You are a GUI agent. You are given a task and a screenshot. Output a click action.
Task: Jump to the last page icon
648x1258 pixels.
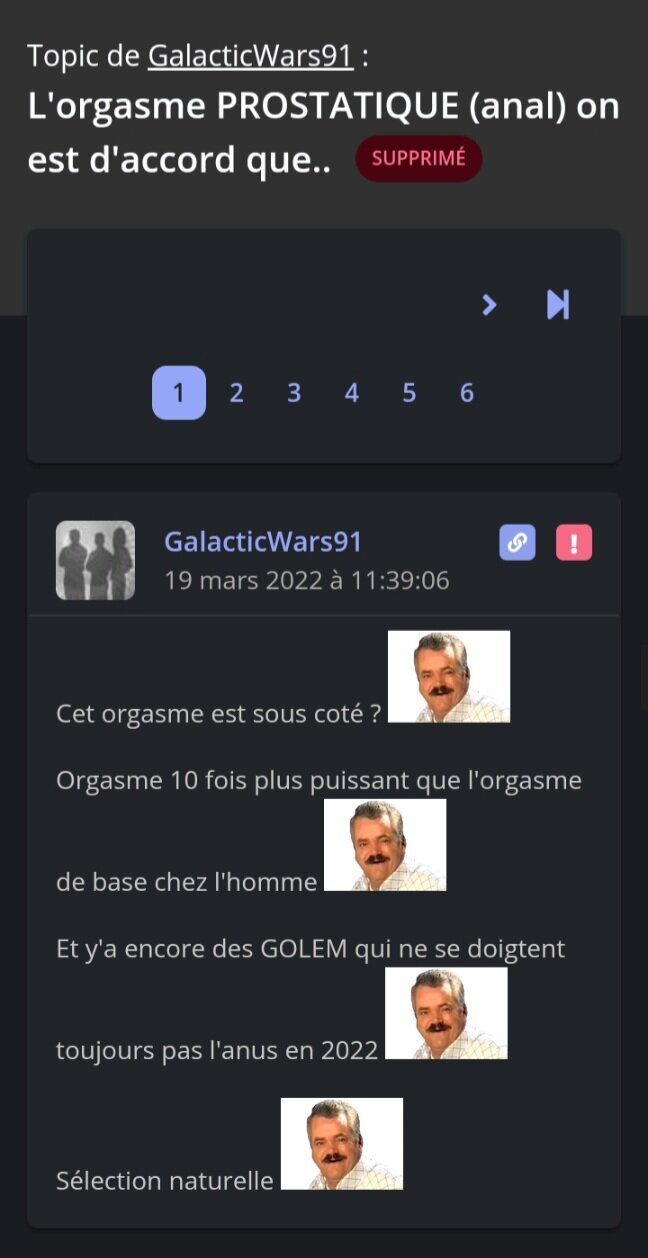(x=558, y=305)
